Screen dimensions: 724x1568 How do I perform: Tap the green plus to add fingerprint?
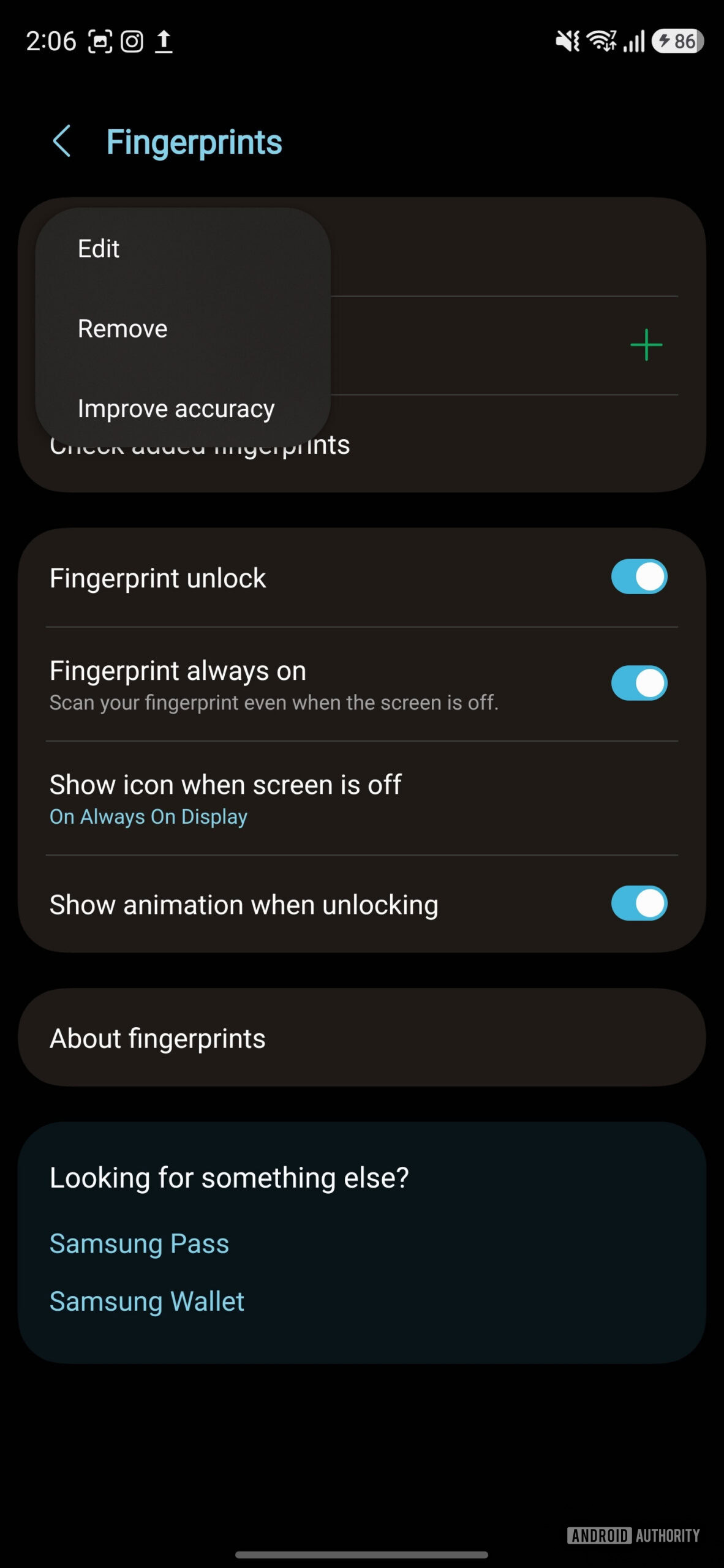646,344
